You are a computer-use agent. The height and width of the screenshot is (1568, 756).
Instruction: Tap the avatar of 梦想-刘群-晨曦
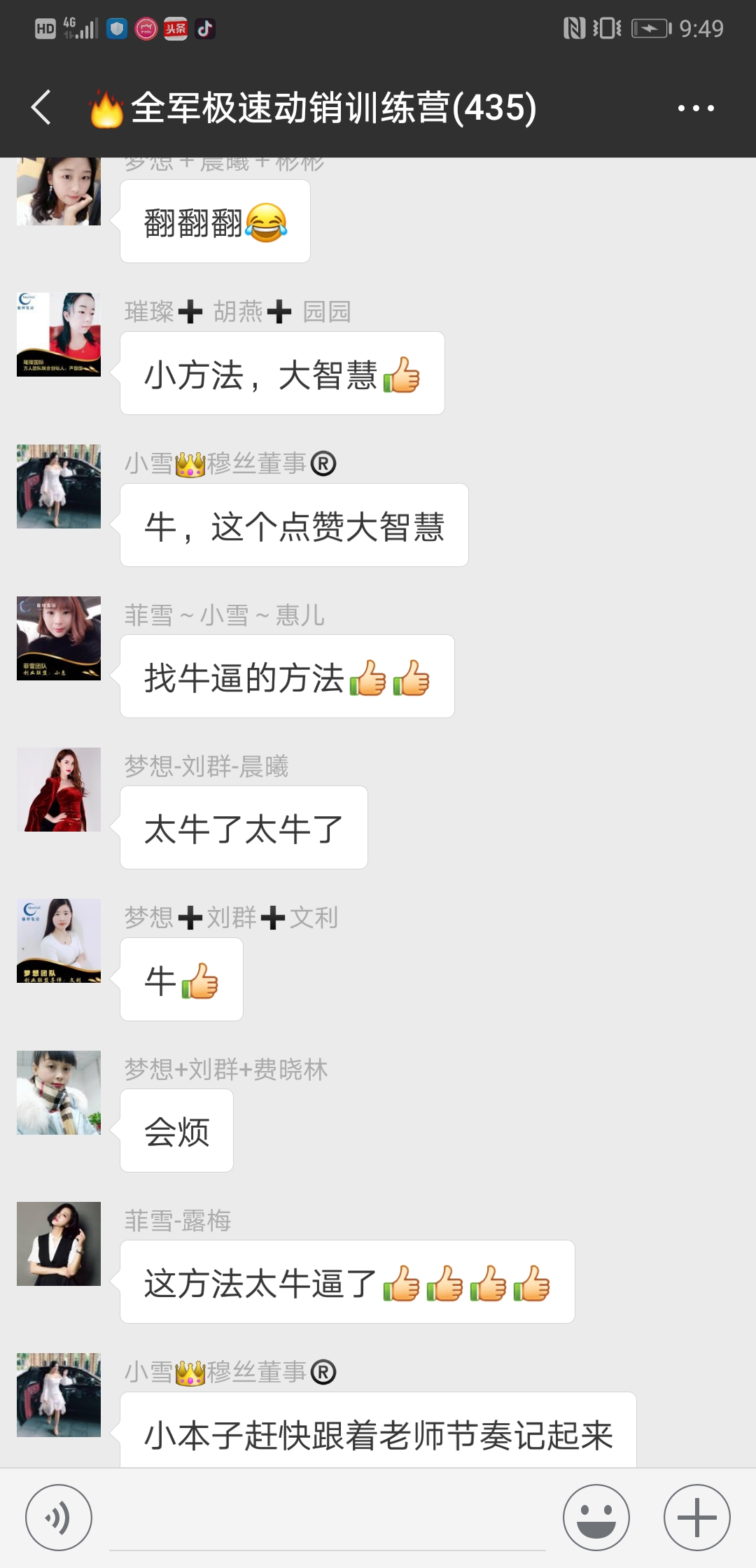[59, 790]
